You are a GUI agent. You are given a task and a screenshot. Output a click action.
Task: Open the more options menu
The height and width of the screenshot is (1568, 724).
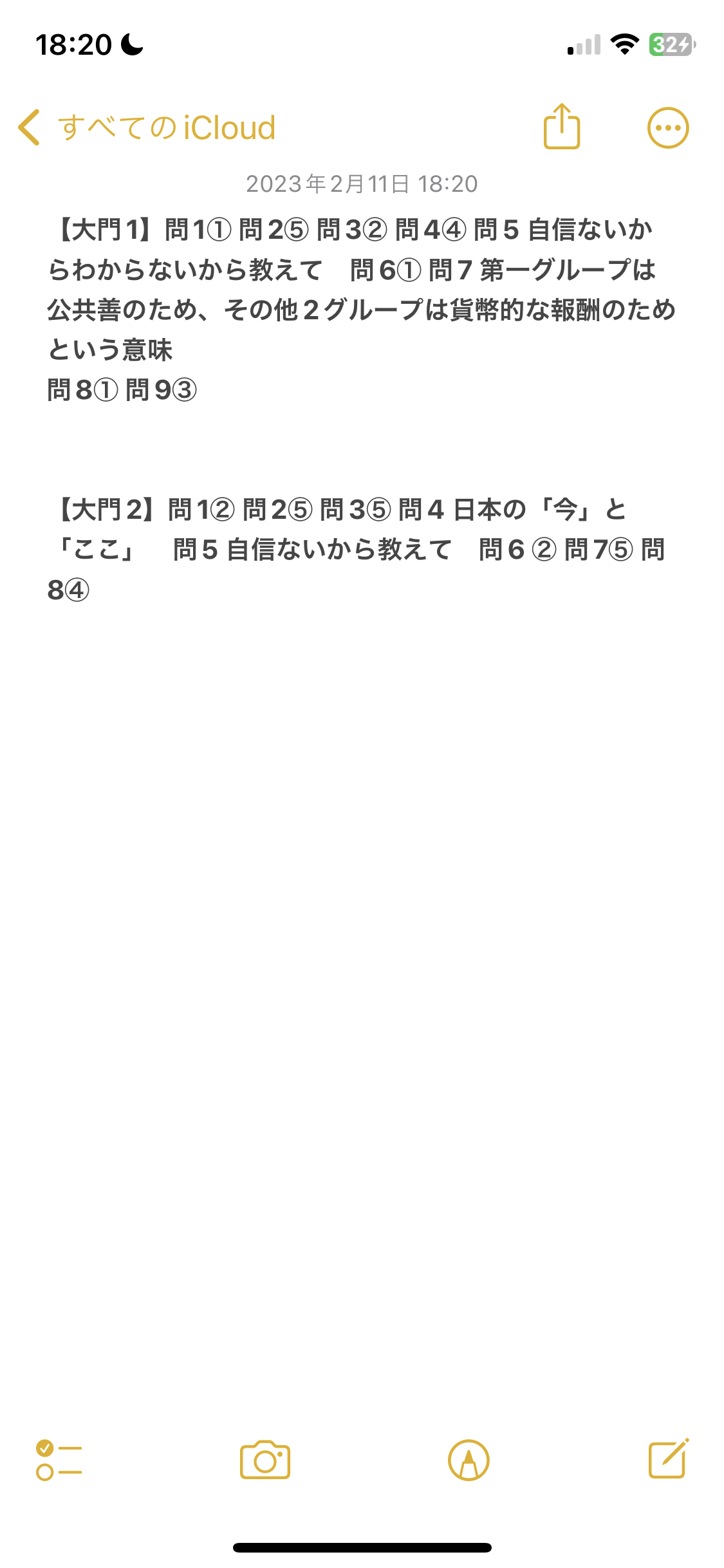[667, 127]
